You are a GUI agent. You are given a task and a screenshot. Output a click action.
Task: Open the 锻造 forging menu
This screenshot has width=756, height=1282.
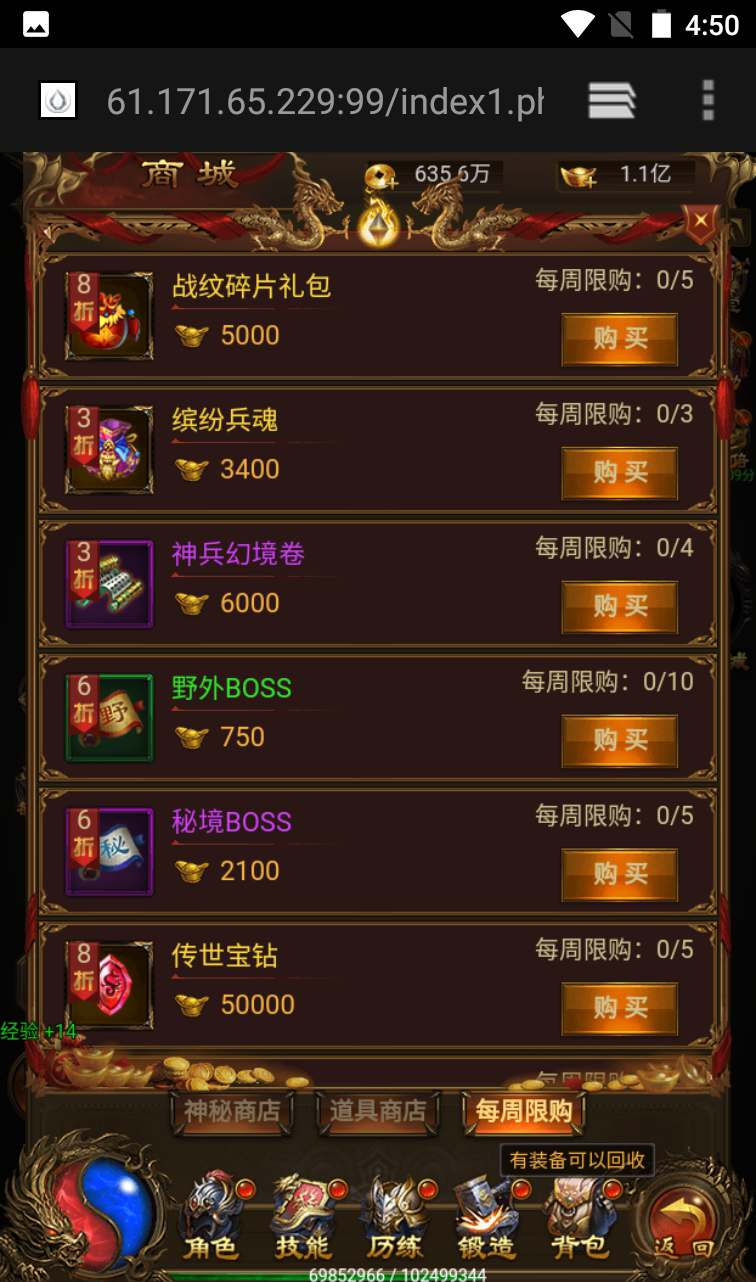[x=487, y=1218]
